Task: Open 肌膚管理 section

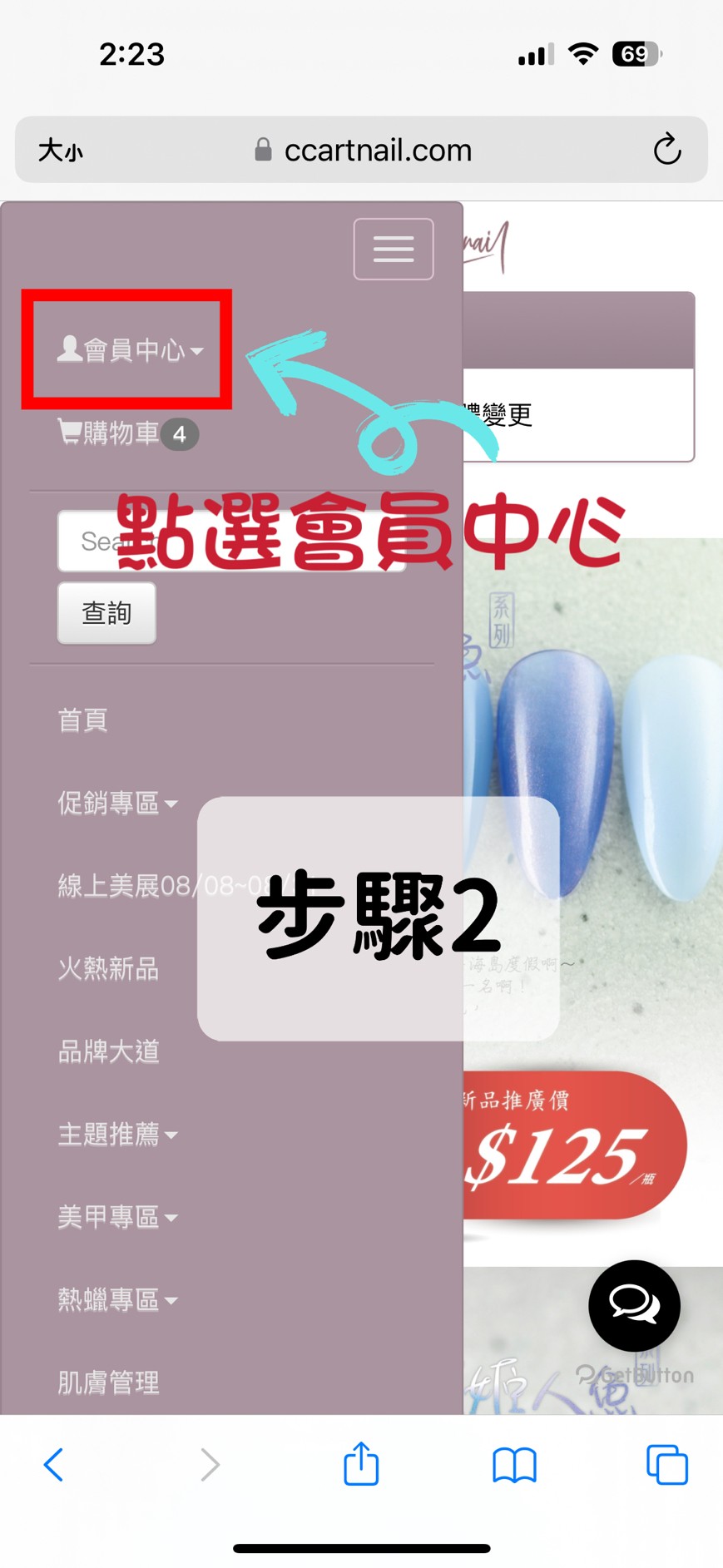Action: (x=108, y=1382)
